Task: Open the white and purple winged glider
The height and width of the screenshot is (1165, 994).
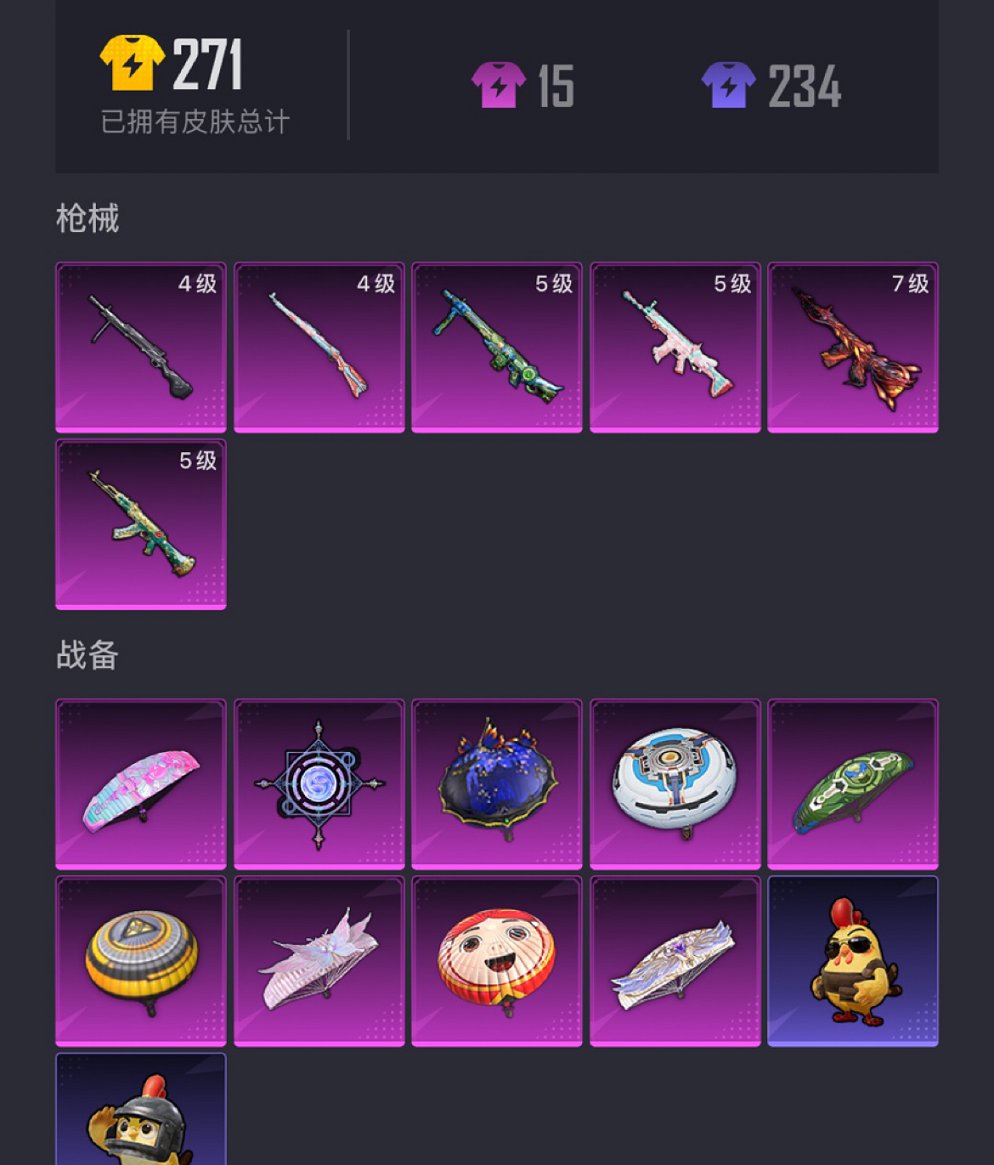Action: (675, 961)
